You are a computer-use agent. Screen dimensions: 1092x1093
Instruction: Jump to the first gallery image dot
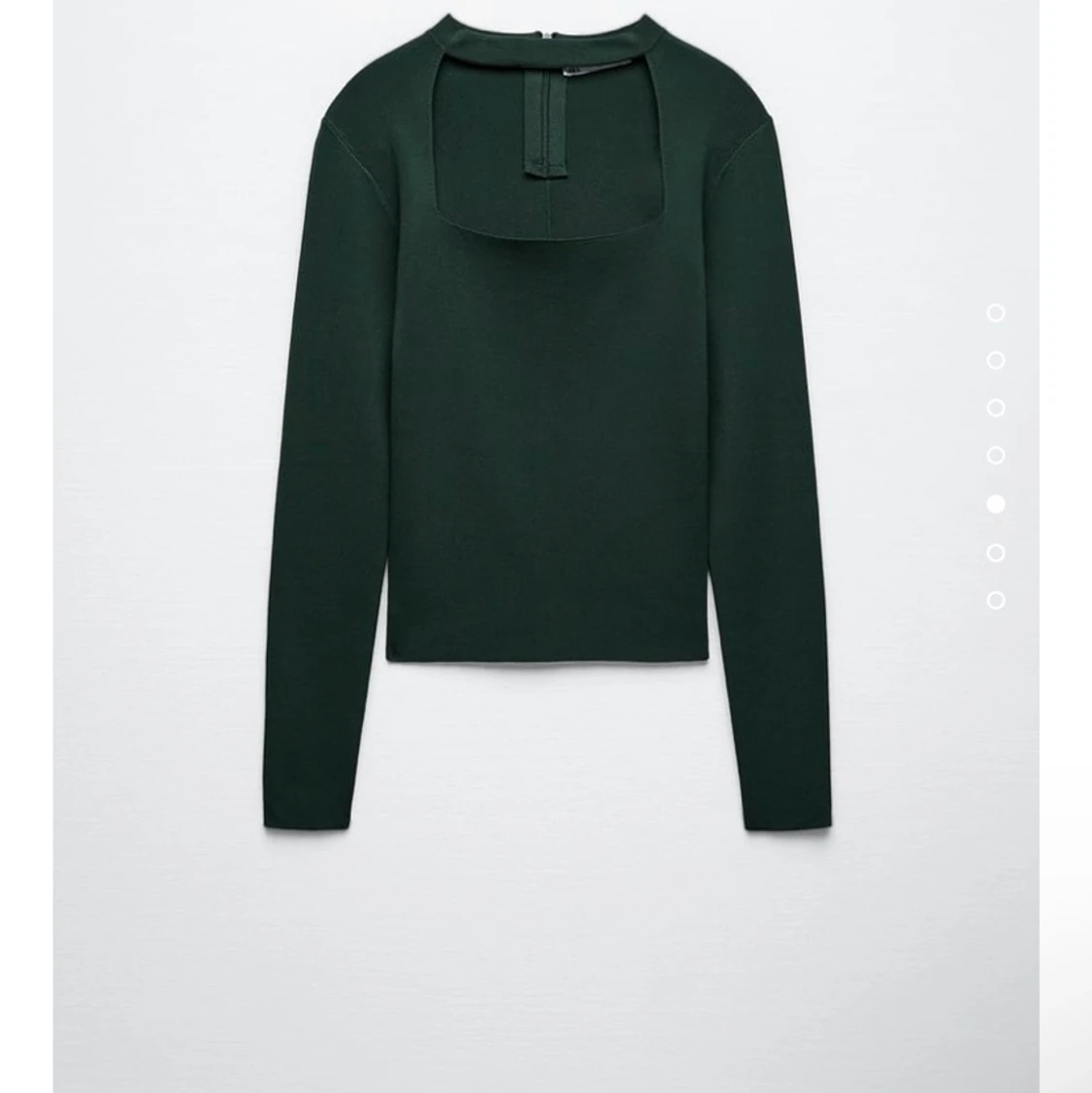[x=995, y=313]
